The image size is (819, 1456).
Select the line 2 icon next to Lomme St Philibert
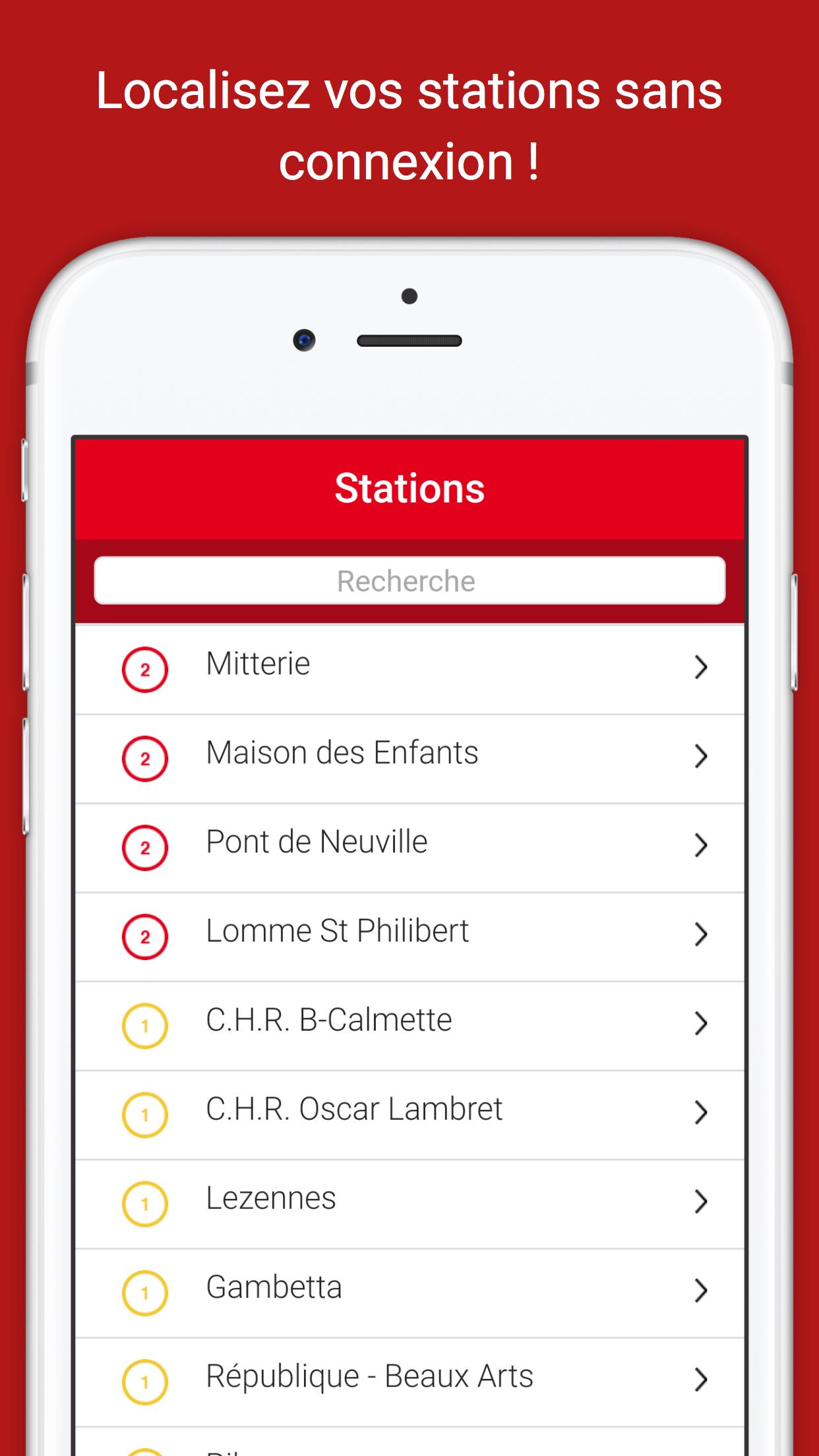(146, 937)
